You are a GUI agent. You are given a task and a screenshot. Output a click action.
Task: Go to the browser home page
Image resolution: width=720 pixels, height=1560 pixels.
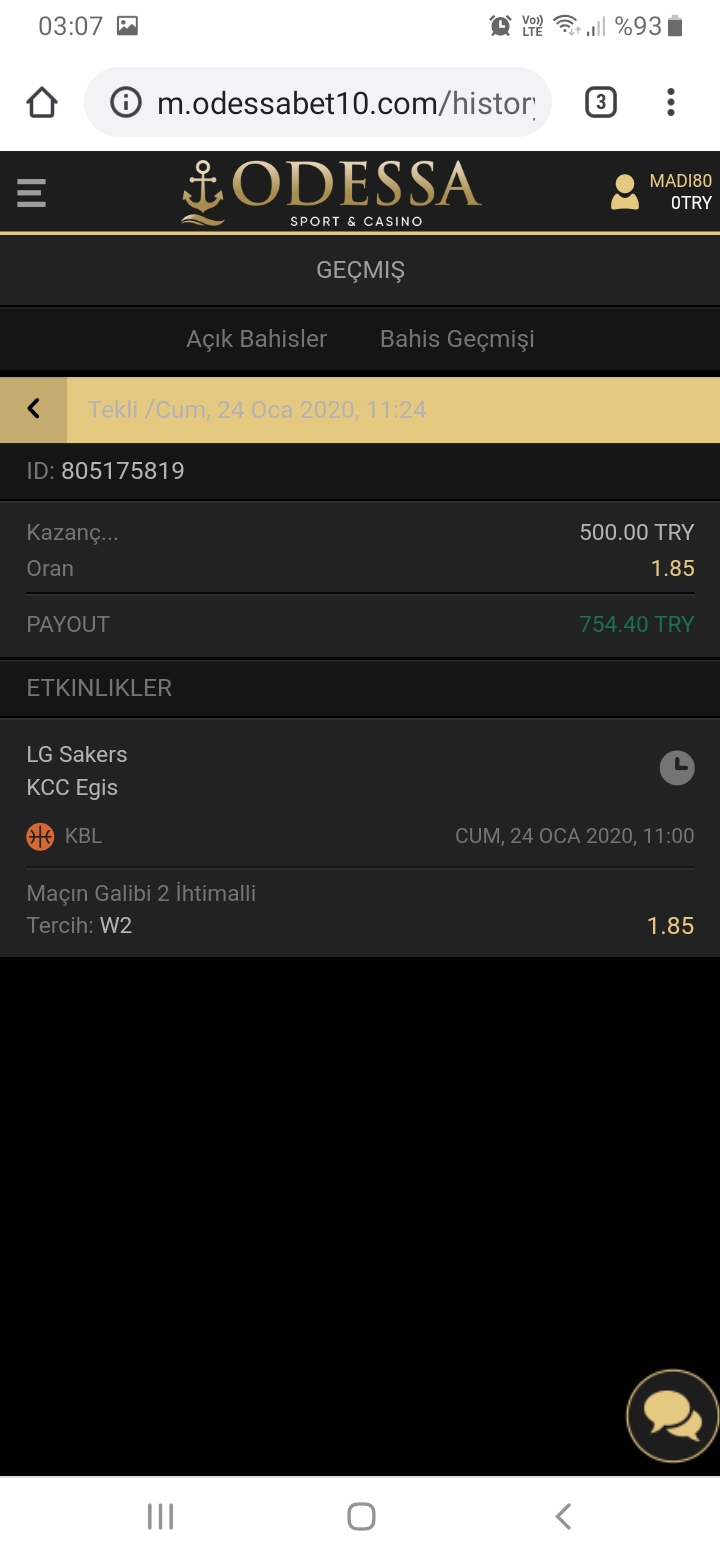point(41,102)
